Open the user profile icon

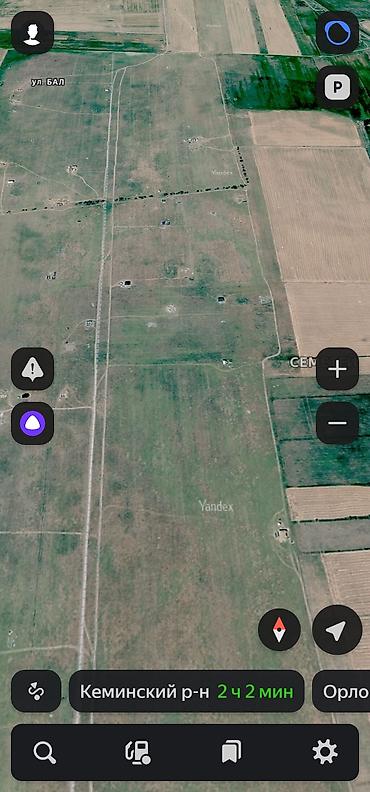tap(33, 33)
